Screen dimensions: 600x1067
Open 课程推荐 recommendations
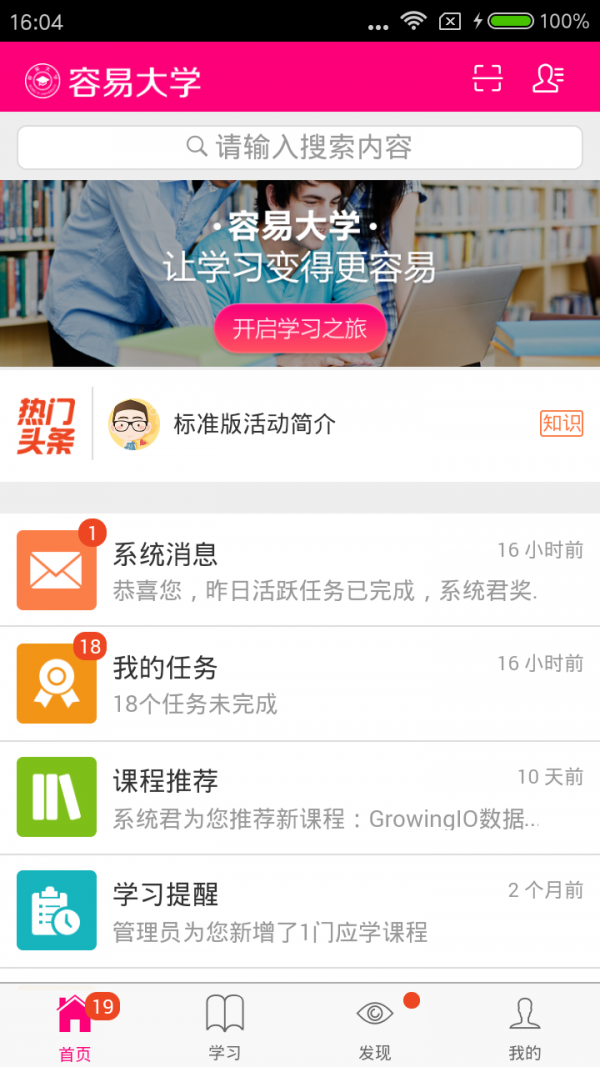click(x=300, y=798)
